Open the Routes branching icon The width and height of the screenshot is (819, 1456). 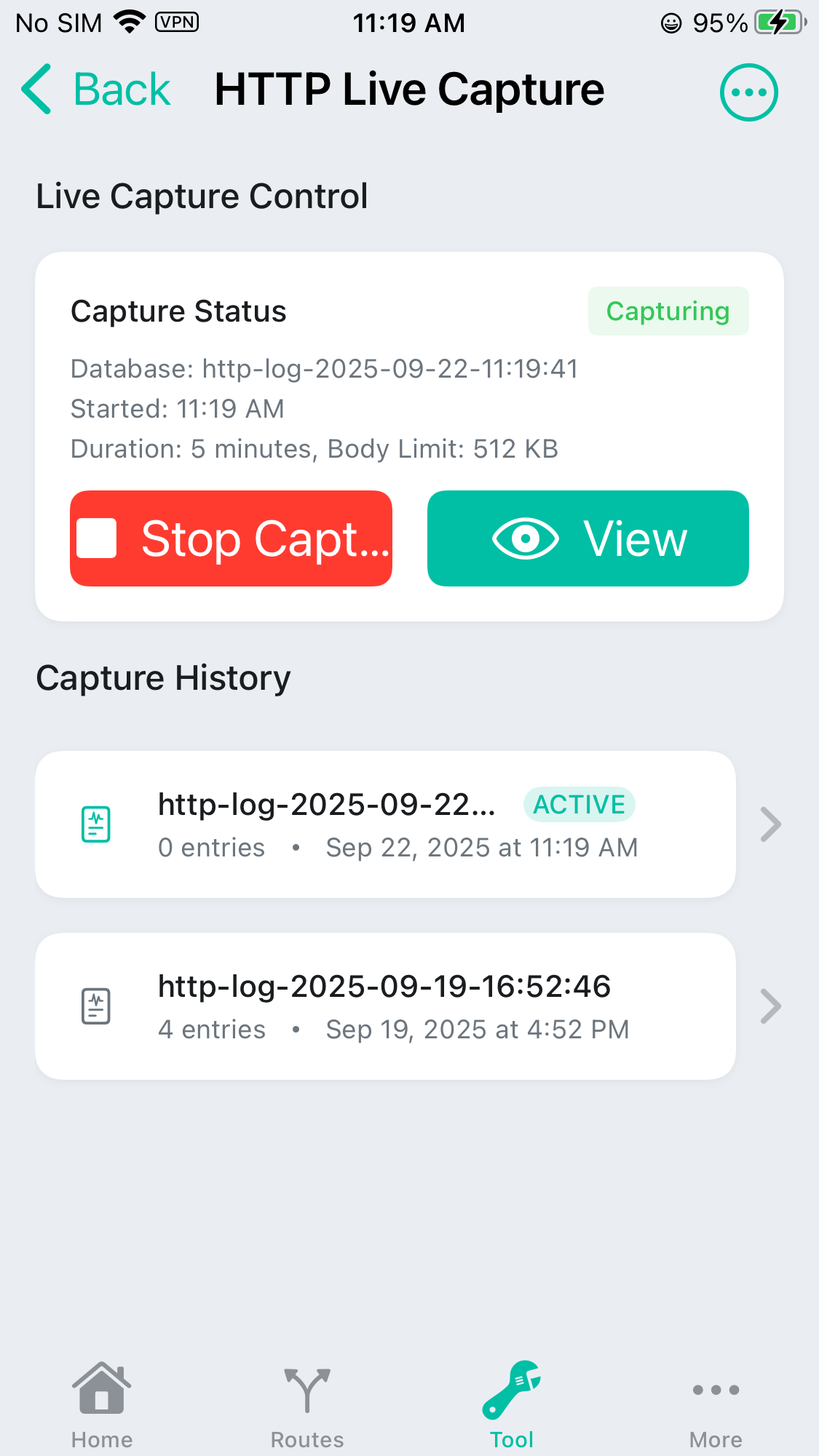[306, 1390]
